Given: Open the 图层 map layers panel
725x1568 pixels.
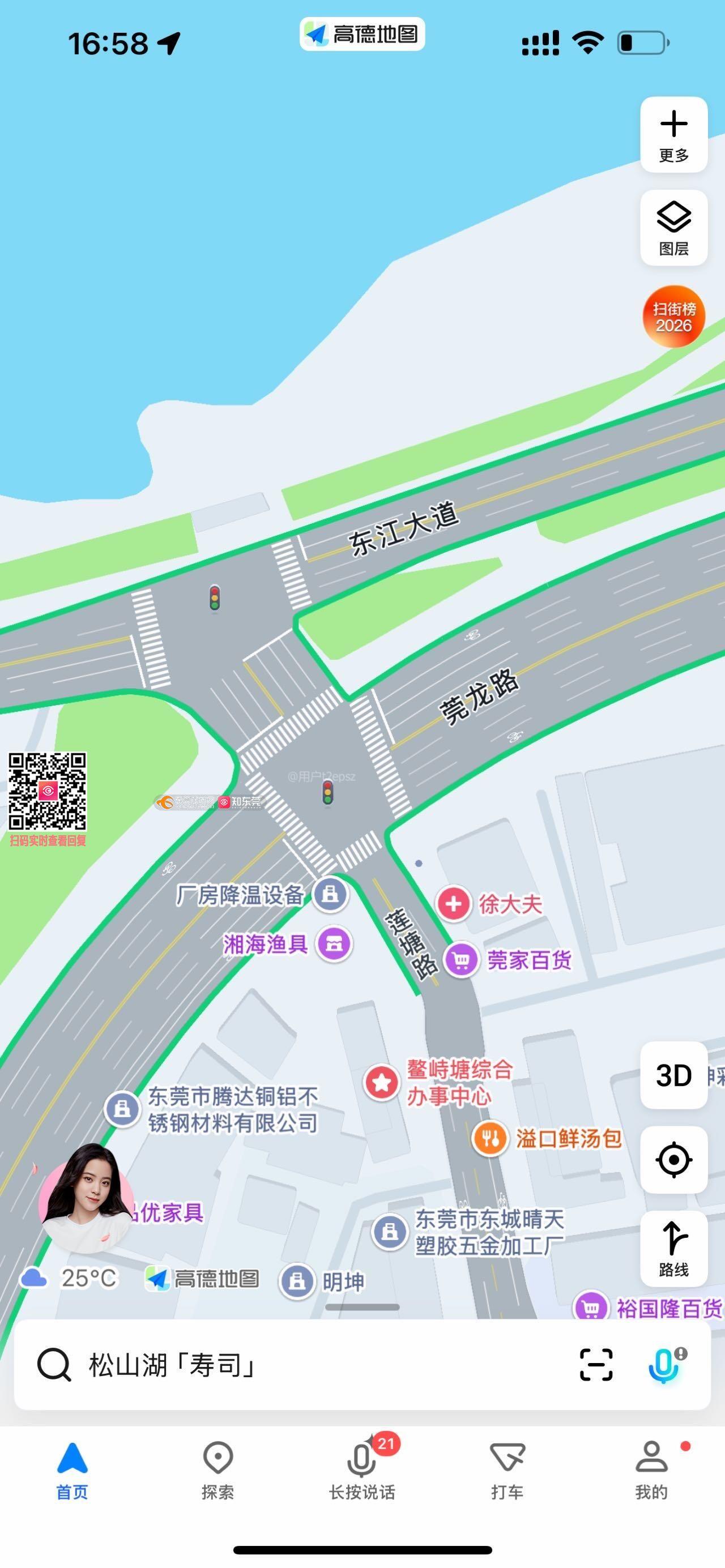Looking at the screenshot, I should click(x=673, y=228).
